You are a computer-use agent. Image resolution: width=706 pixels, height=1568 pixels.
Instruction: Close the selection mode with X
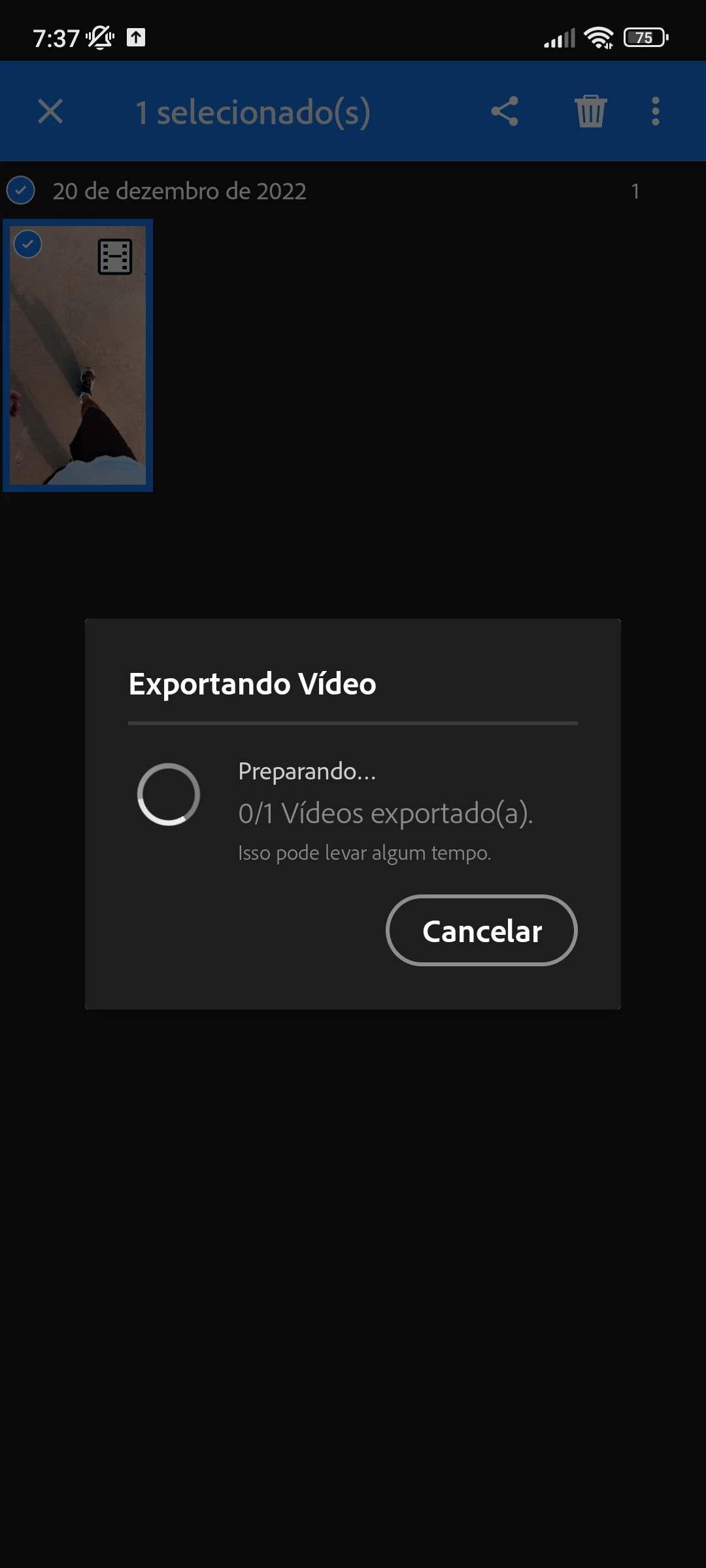(50, 111)
